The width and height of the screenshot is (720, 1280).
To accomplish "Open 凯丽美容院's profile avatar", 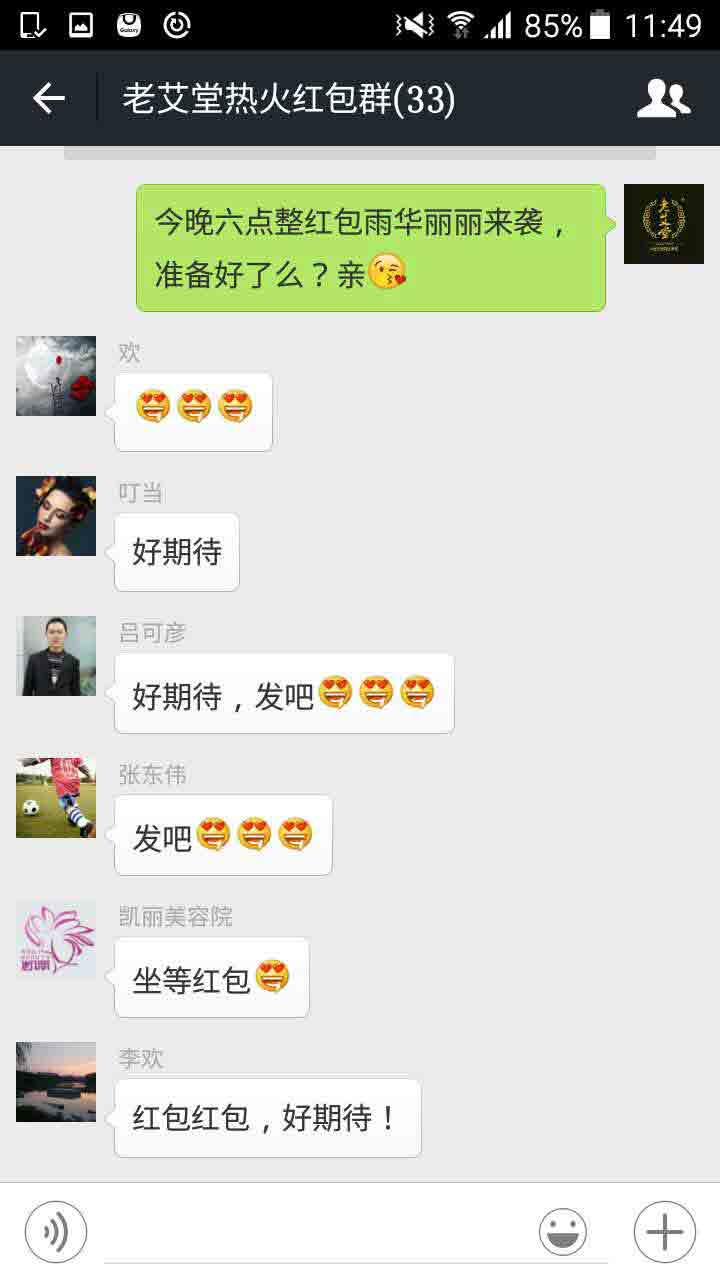I will click(56, 939).
